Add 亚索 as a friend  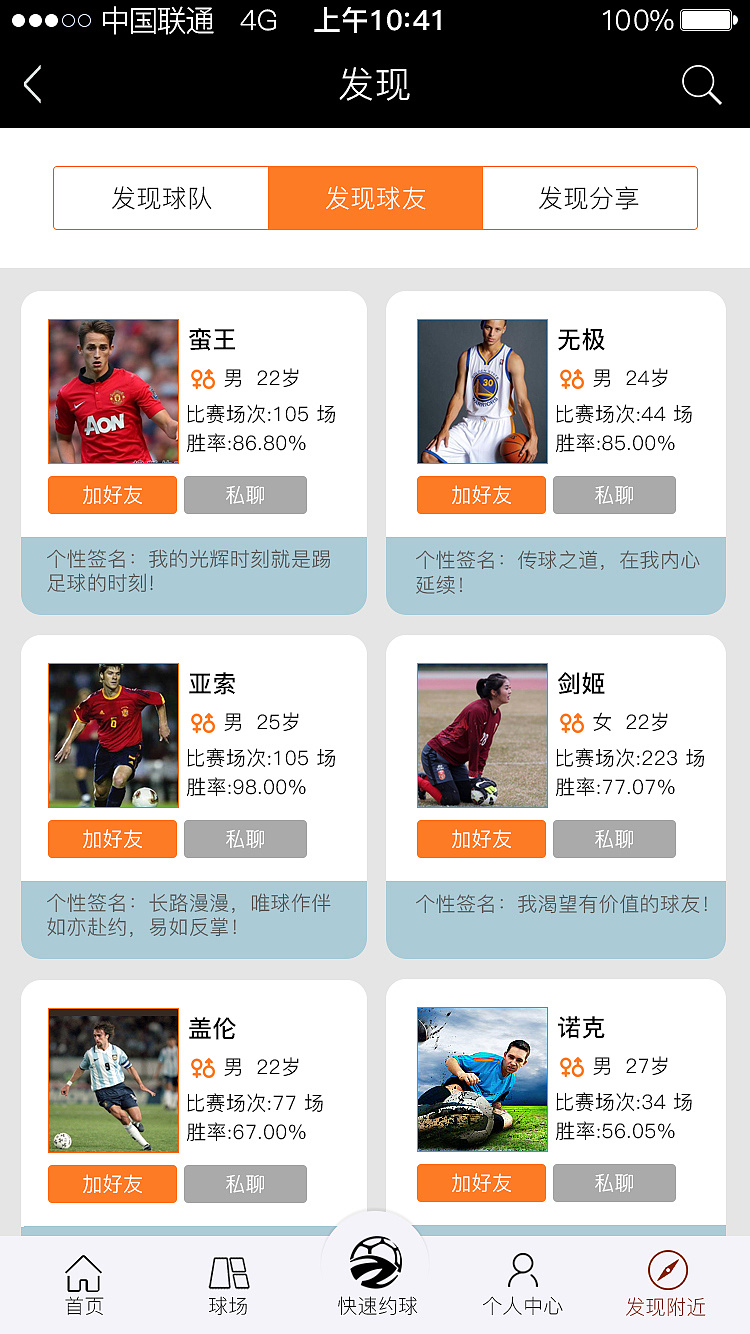[112, 839]
